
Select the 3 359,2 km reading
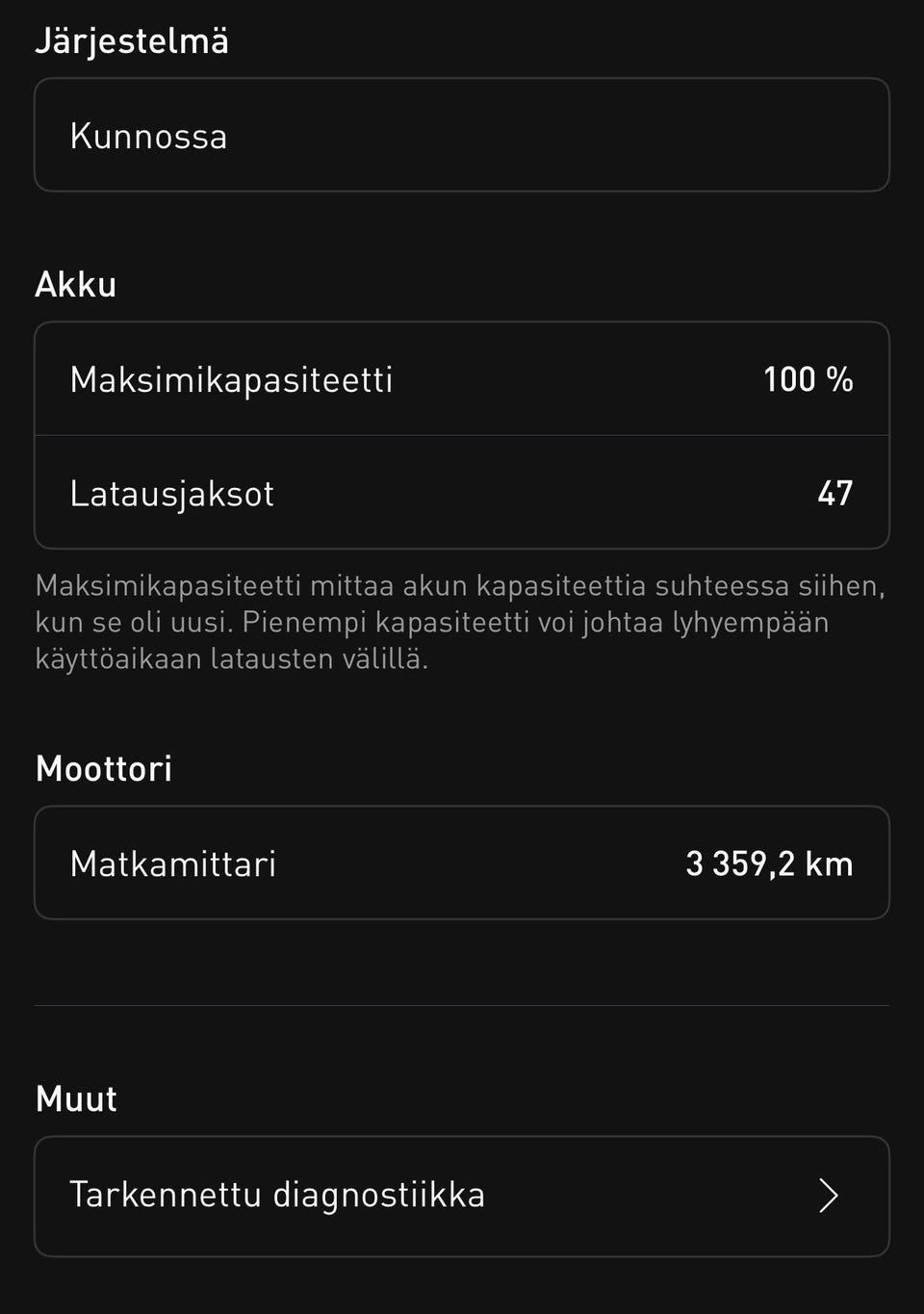pos(768,863)
